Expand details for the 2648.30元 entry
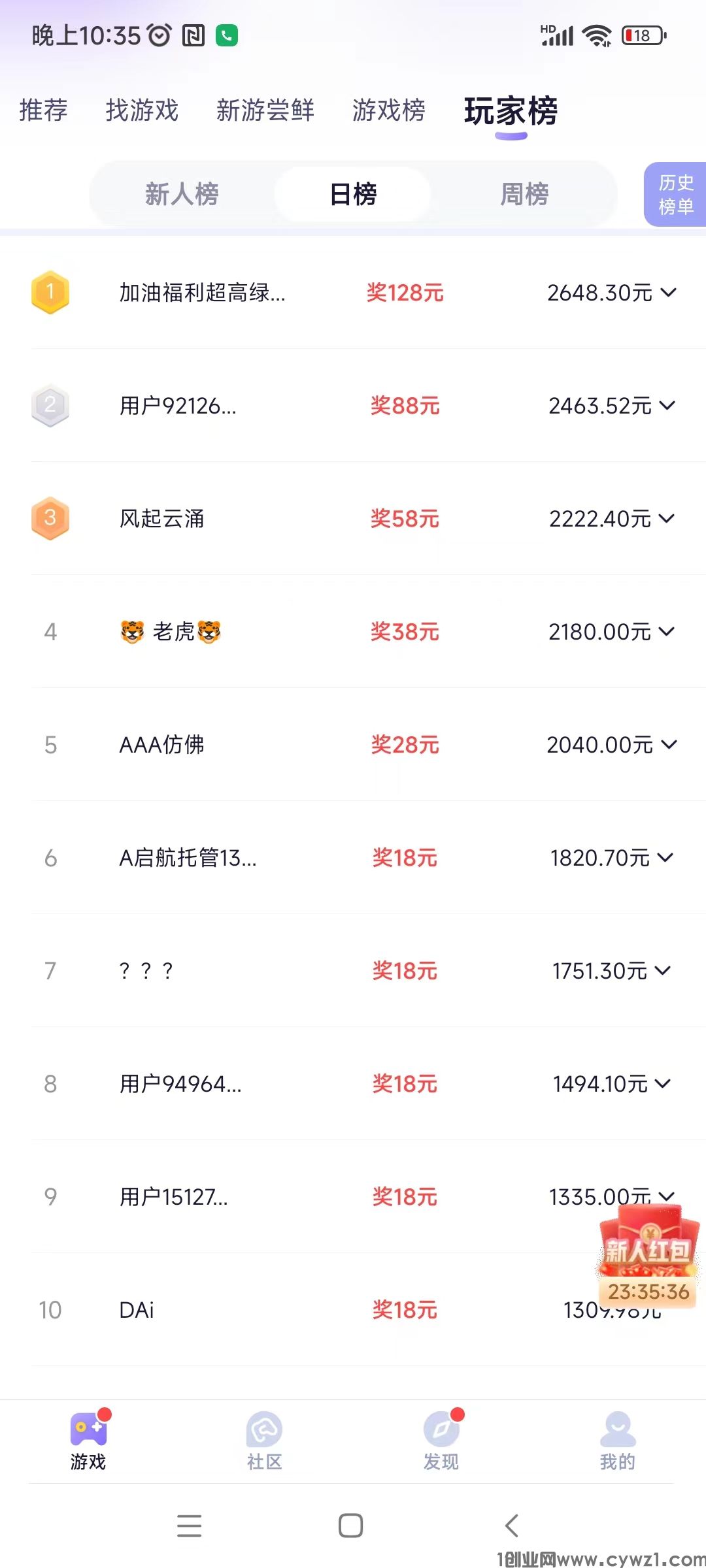706x1568 pixels. 668,293
